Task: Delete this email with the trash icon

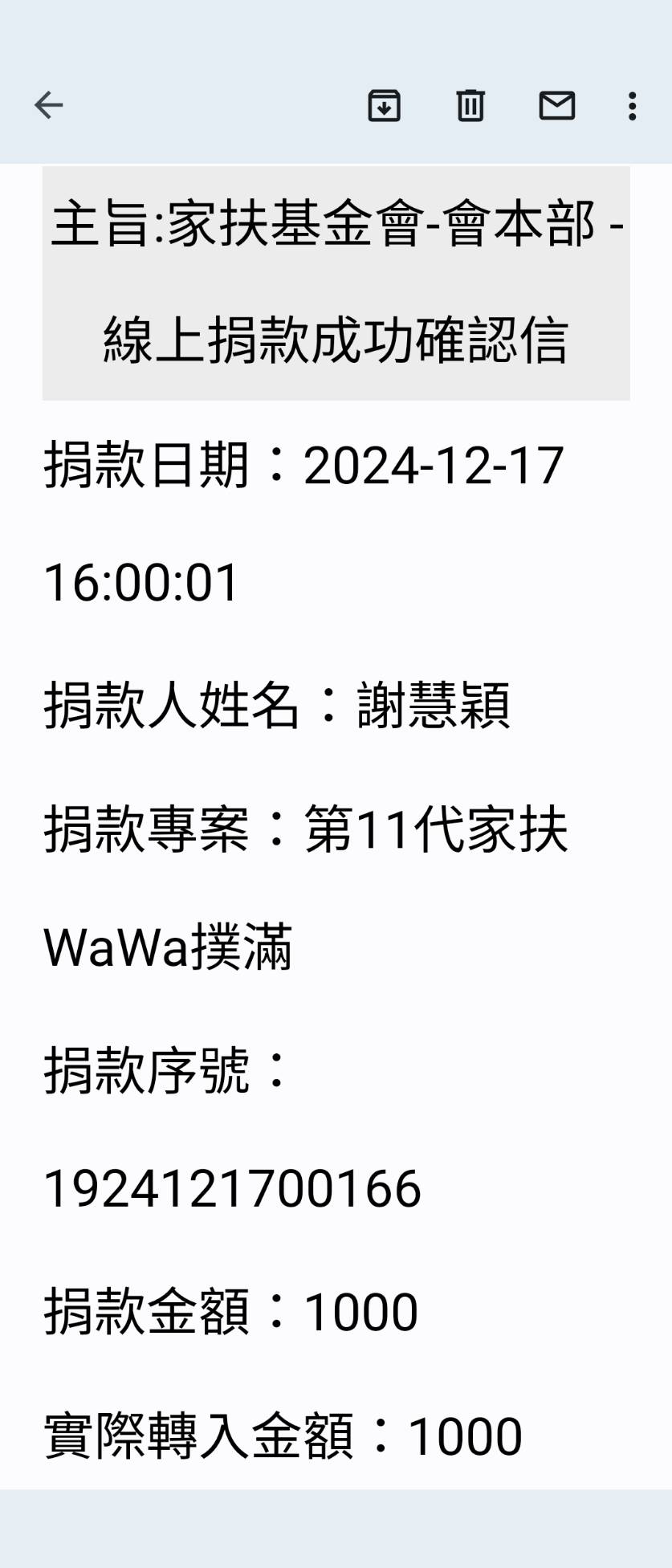Action: [470, 105]
